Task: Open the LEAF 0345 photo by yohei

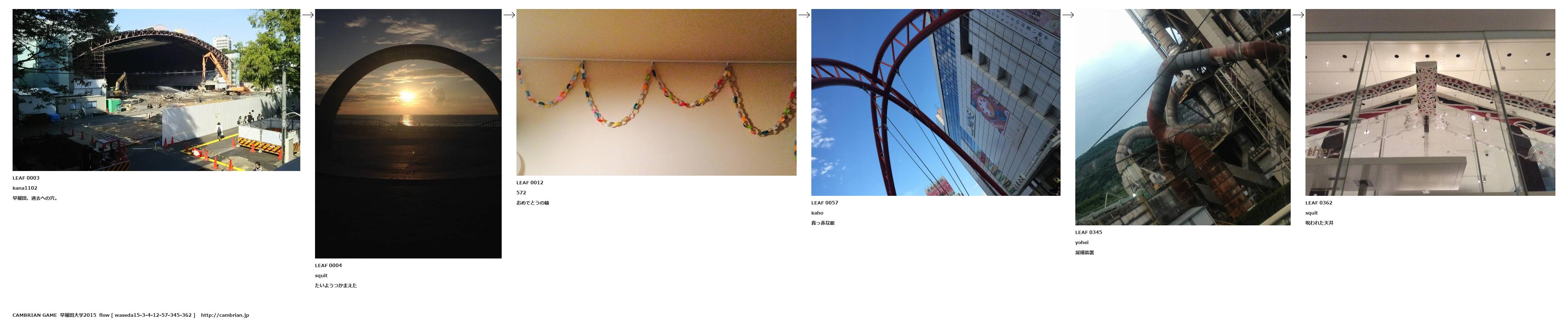Action: click(1182, 117)
